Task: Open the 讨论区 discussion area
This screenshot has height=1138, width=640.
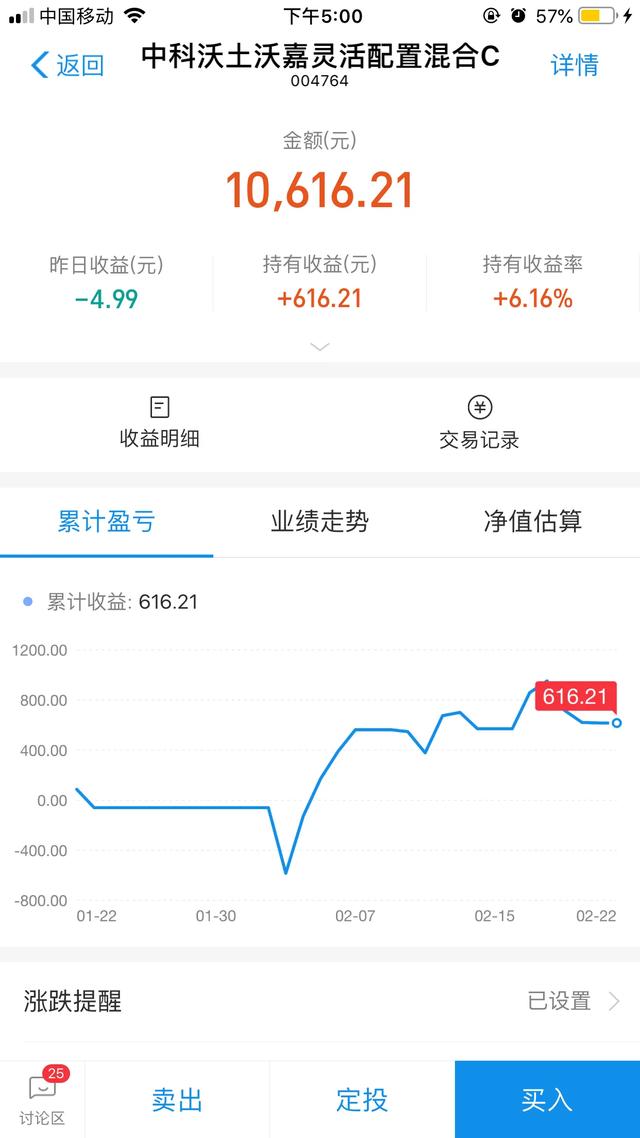Action: (42, 1099)
